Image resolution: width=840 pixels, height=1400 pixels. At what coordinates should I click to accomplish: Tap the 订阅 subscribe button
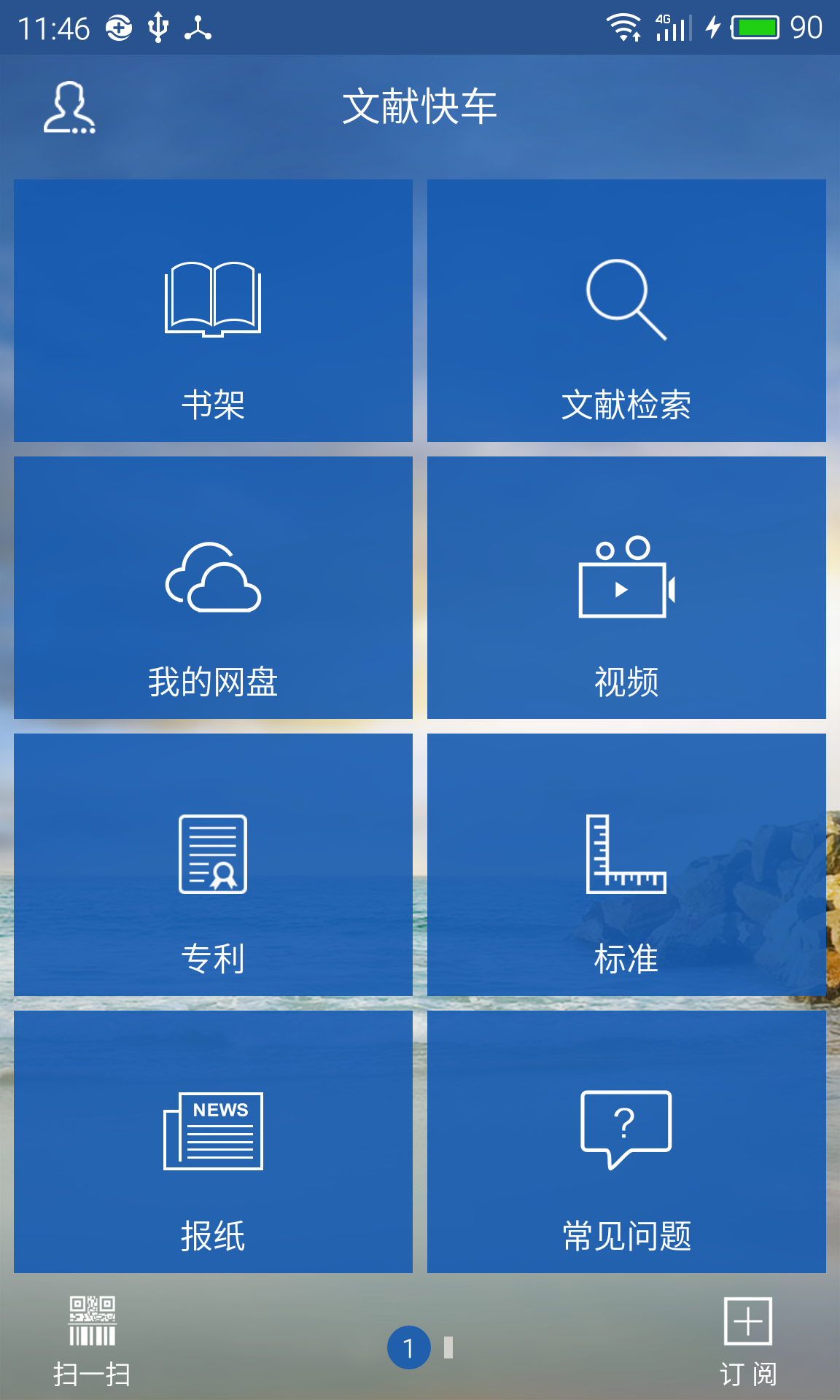point(748,1340)
